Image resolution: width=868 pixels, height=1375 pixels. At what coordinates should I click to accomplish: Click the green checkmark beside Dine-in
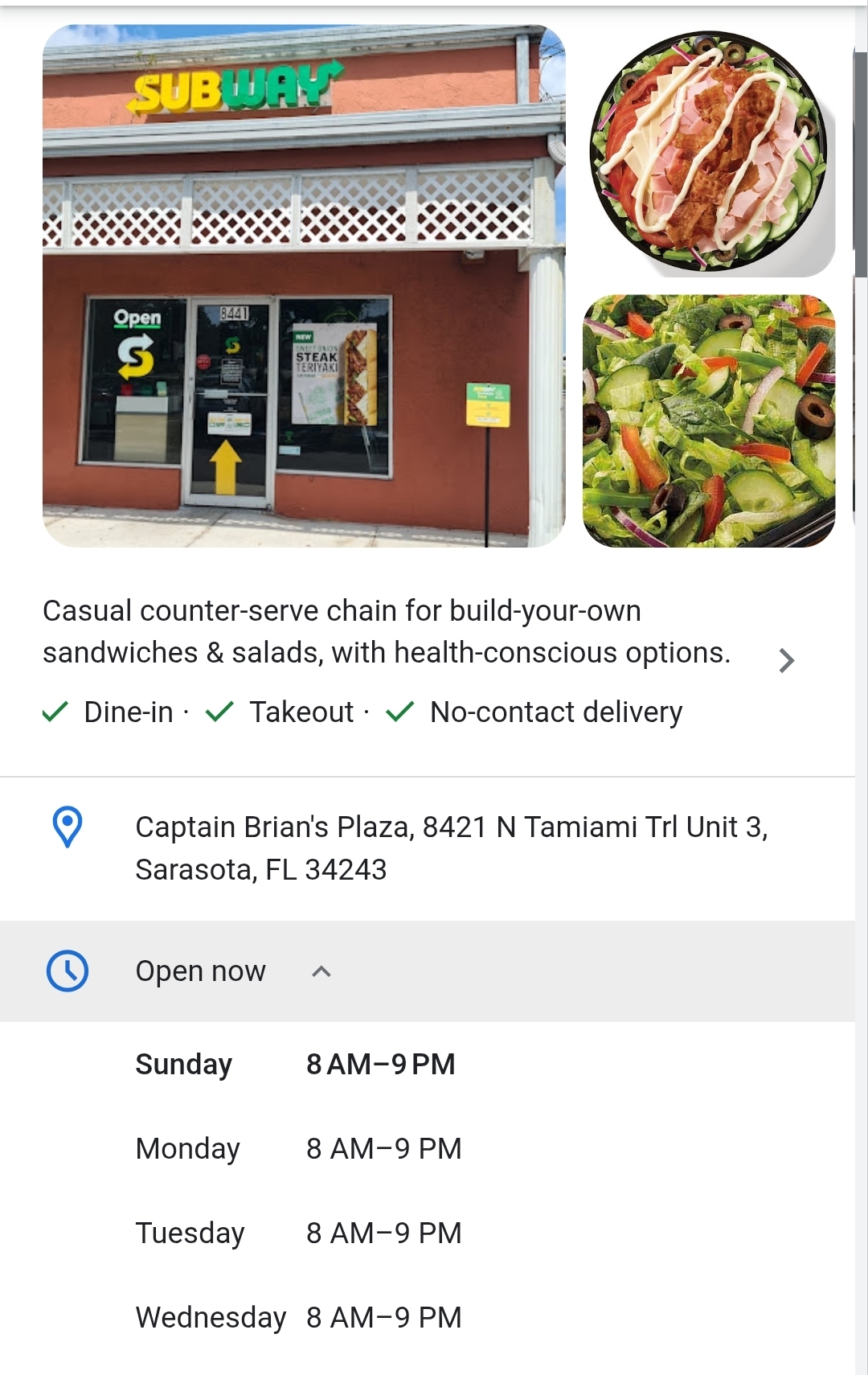[x=55, y=712]
